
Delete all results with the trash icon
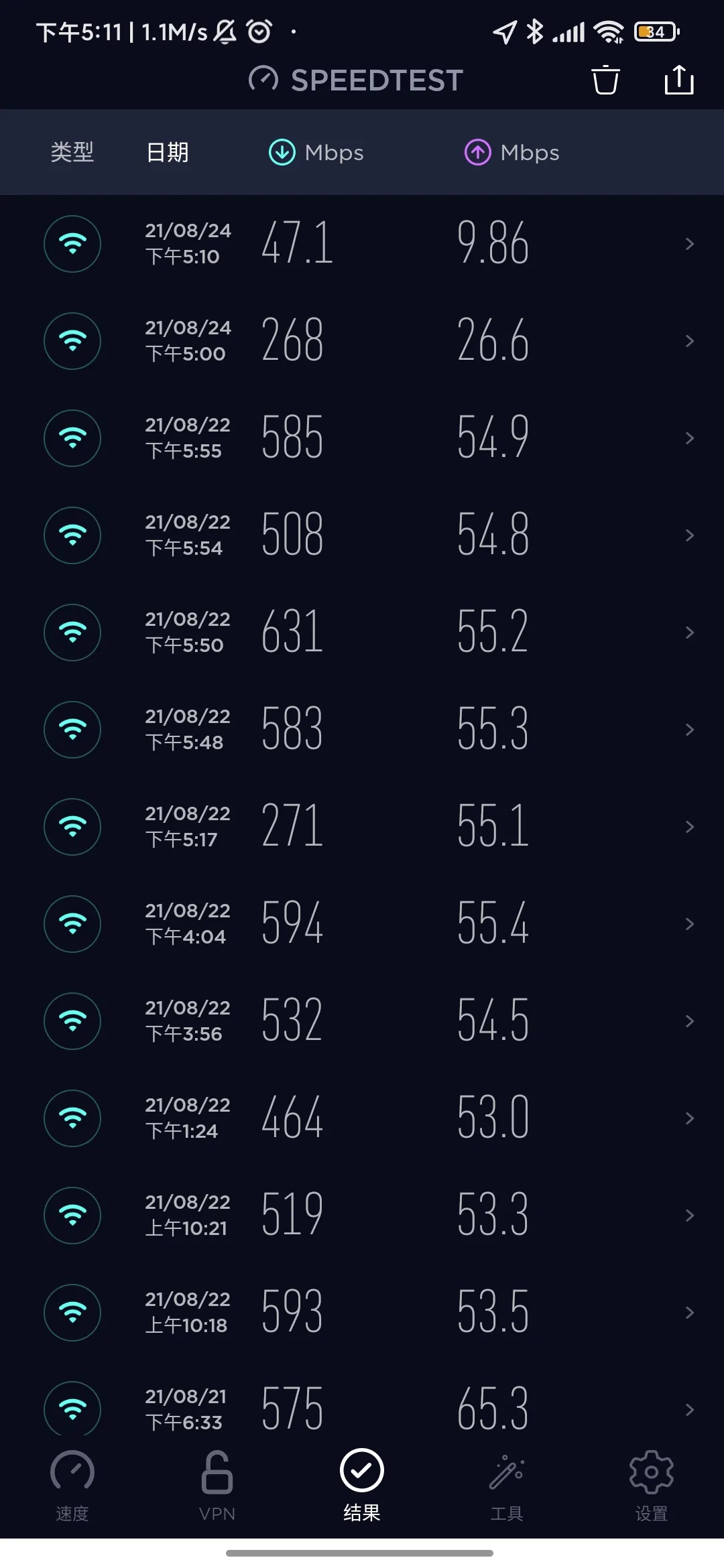coord(605,80)
